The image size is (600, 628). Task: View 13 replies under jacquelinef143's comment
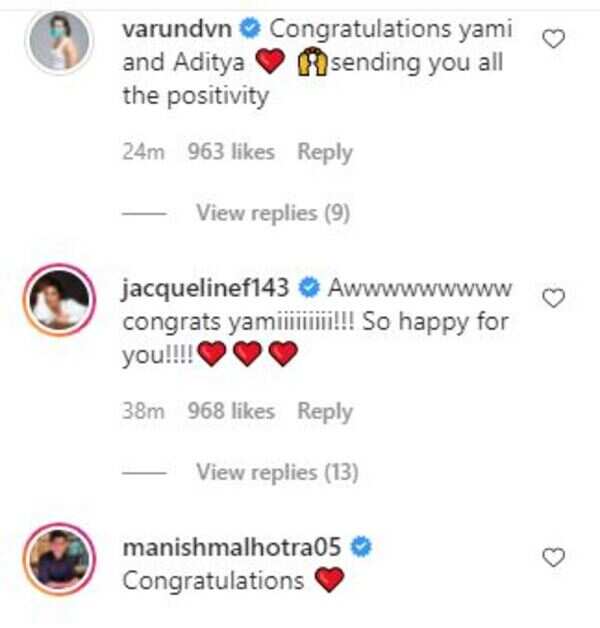(276, 471)
